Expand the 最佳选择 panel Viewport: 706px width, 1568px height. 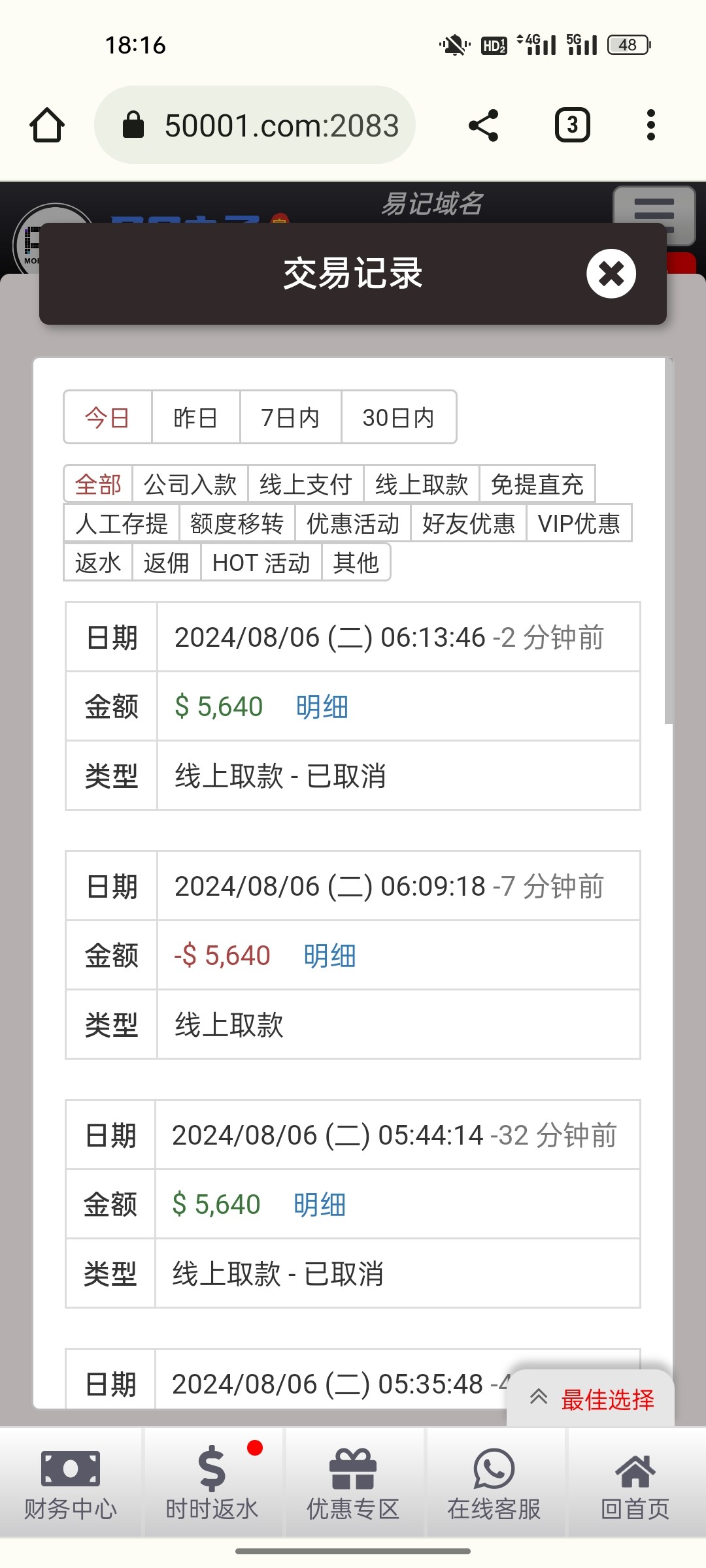tap(590, 1399)
